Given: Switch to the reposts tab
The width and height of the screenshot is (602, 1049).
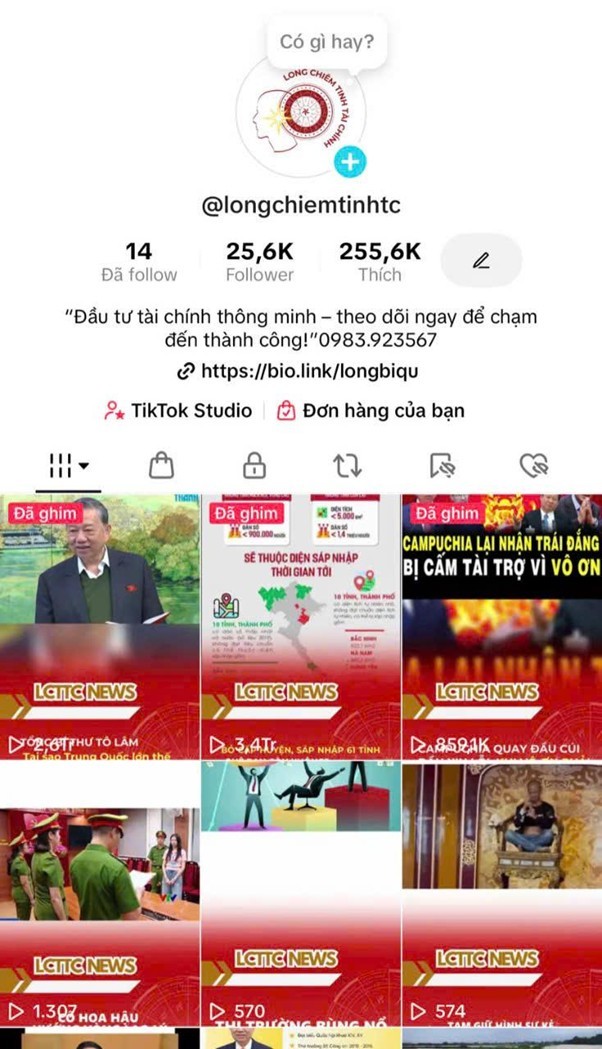Looking at the screenshot, I should pos(347,465).
